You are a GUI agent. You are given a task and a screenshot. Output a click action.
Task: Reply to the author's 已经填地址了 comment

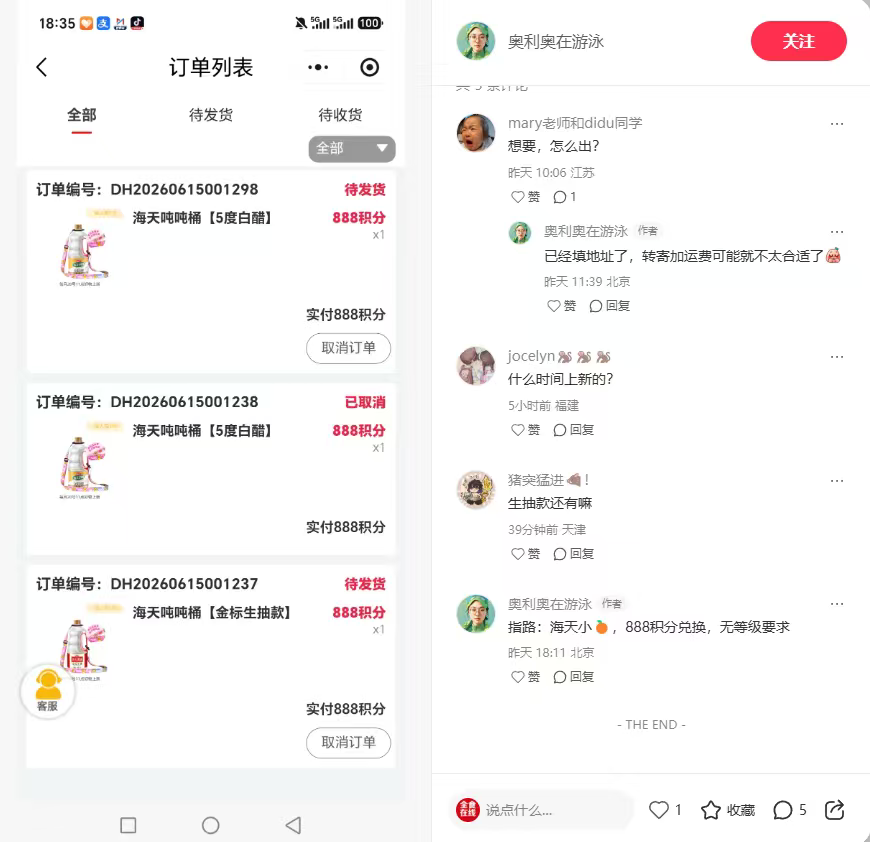(x=609, y=306)
